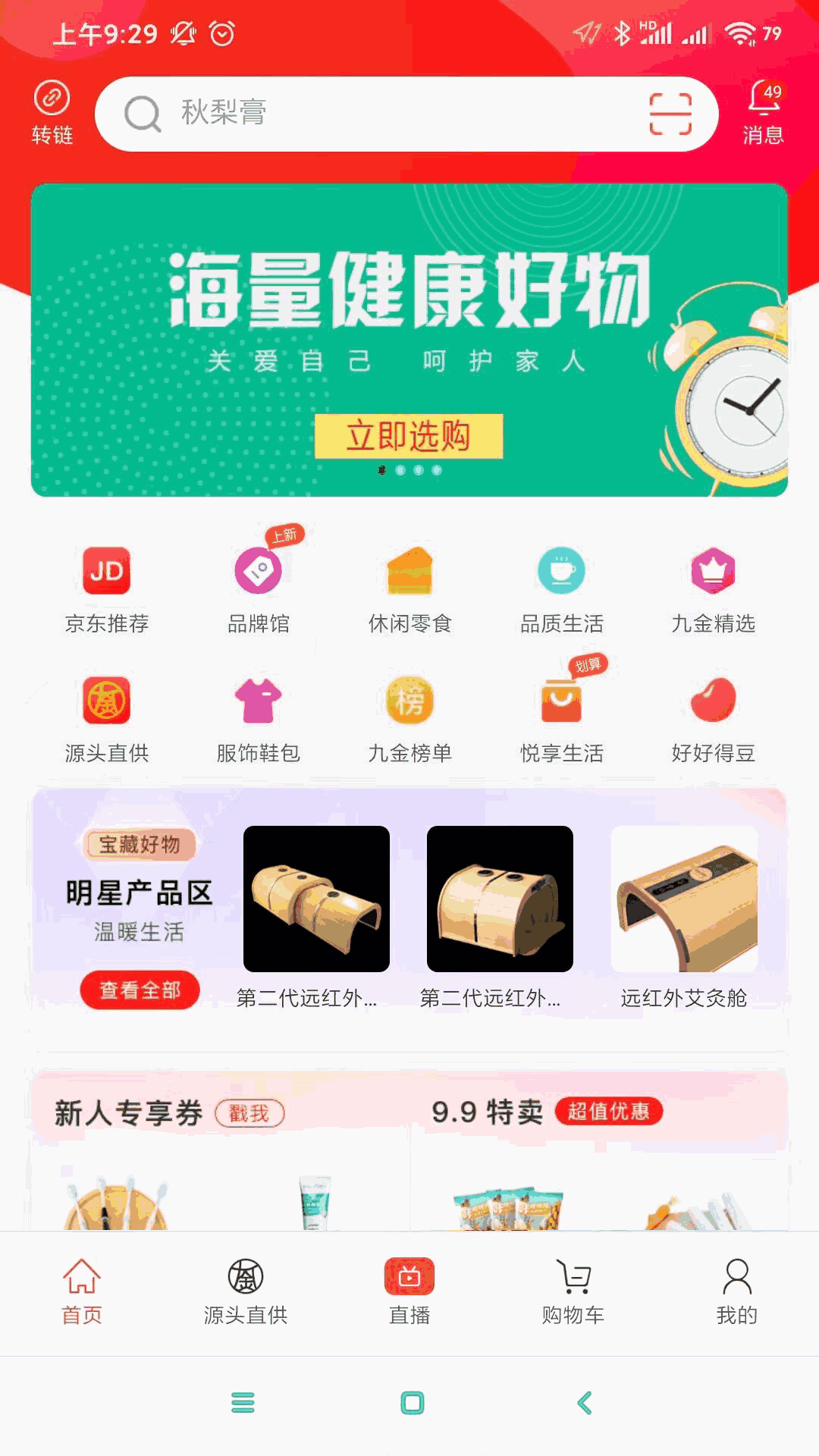The height and width of the screenshot is (1456, 819).
Task: Go to the 我的 tab
Action: [x=737, y=1290]
